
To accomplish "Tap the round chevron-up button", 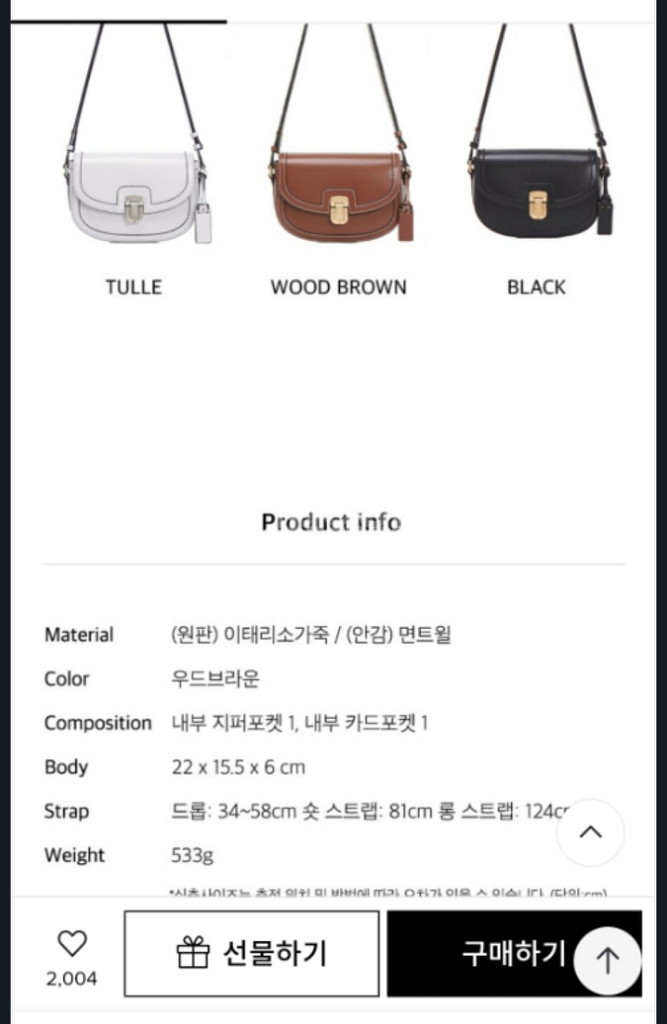I will (x=590, y=832).
